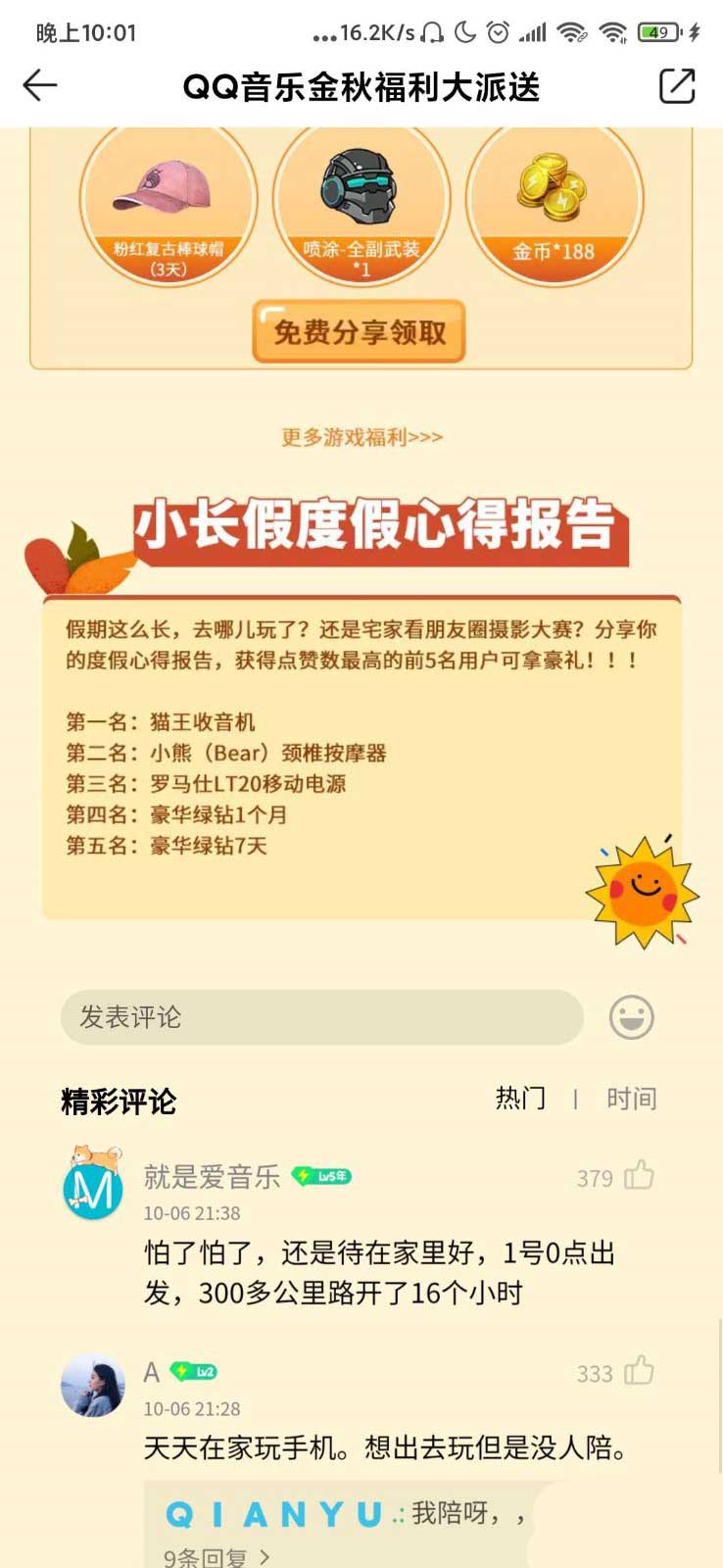
Task: Tap the 发表评论 comment input field
Action: pos(321,1017)
